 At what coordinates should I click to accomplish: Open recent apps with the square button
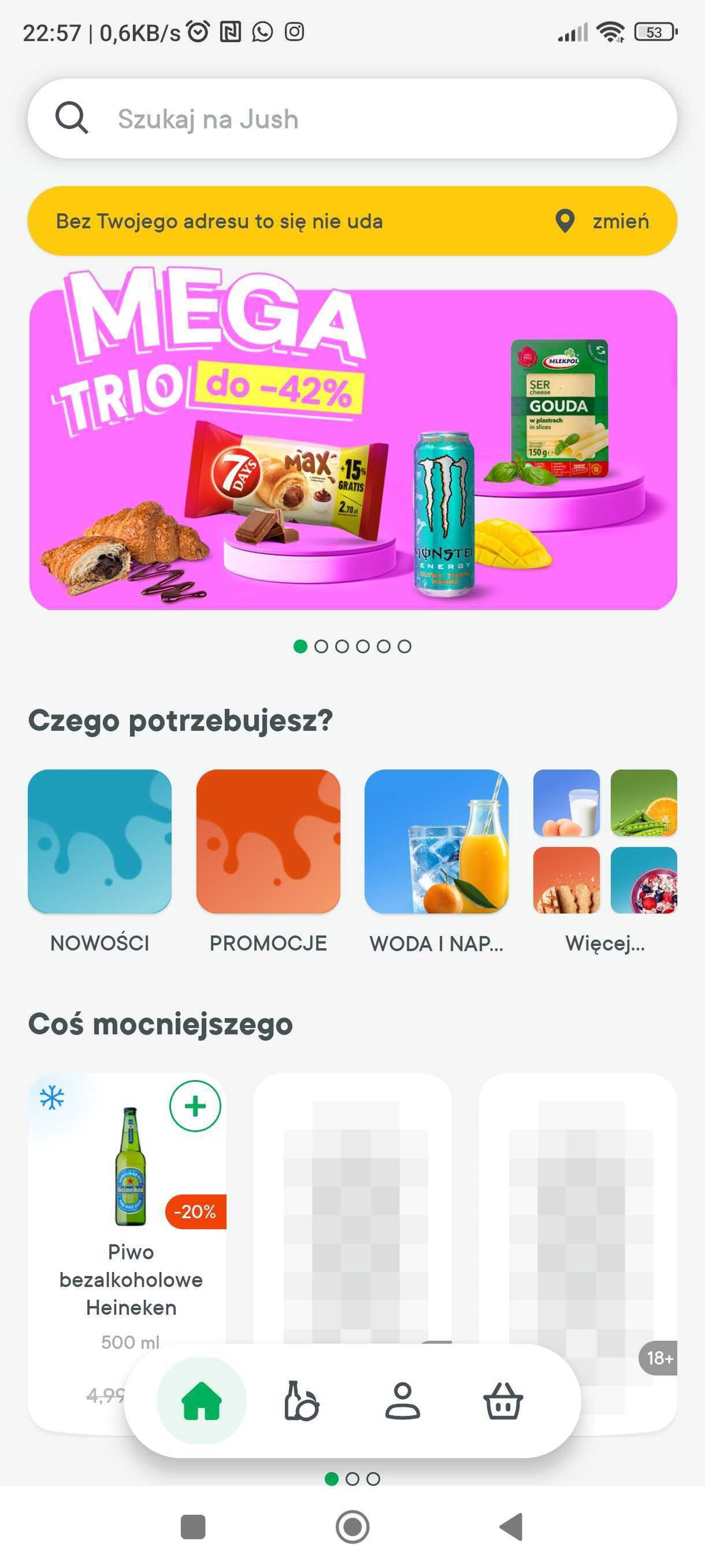click(x=194, y=1526)
